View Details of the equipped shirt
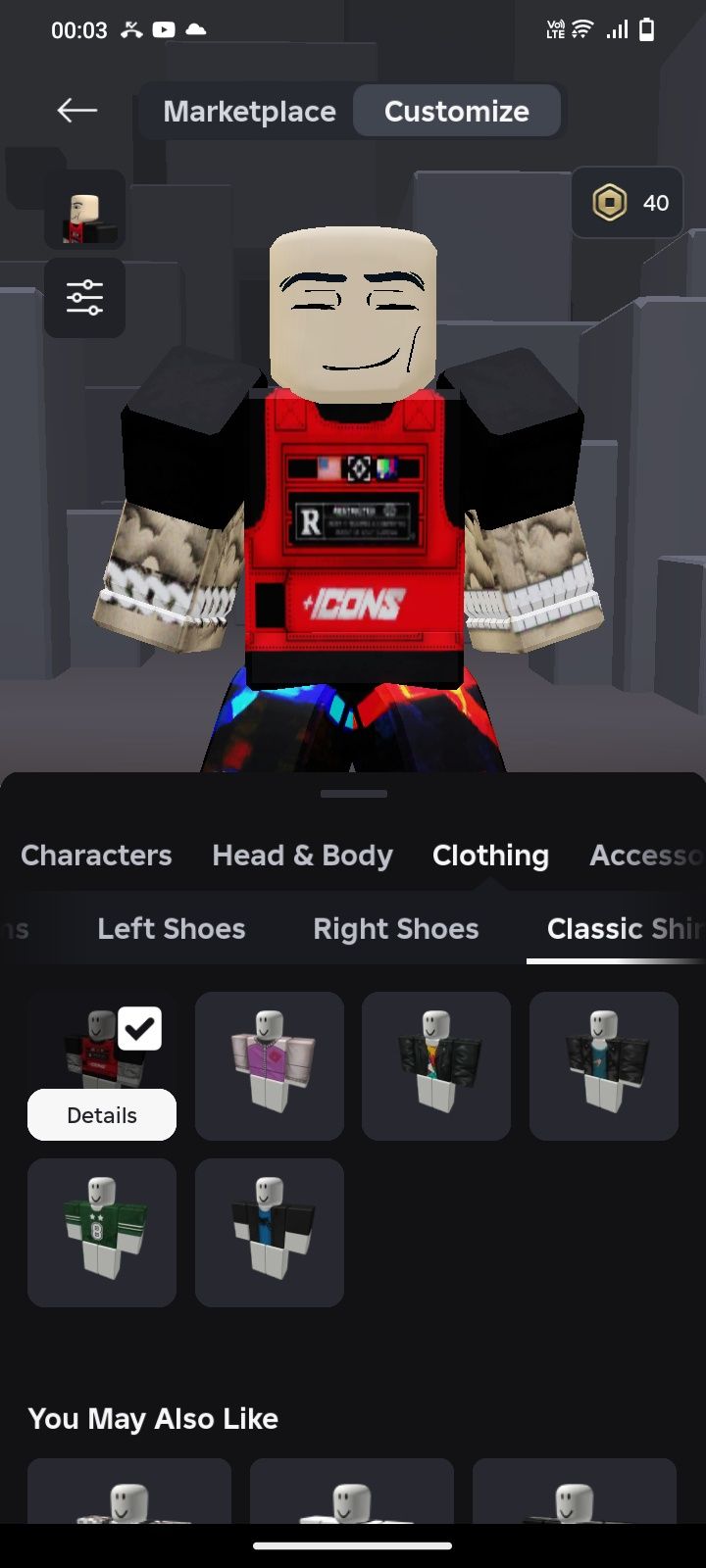 pos(102,1115)
